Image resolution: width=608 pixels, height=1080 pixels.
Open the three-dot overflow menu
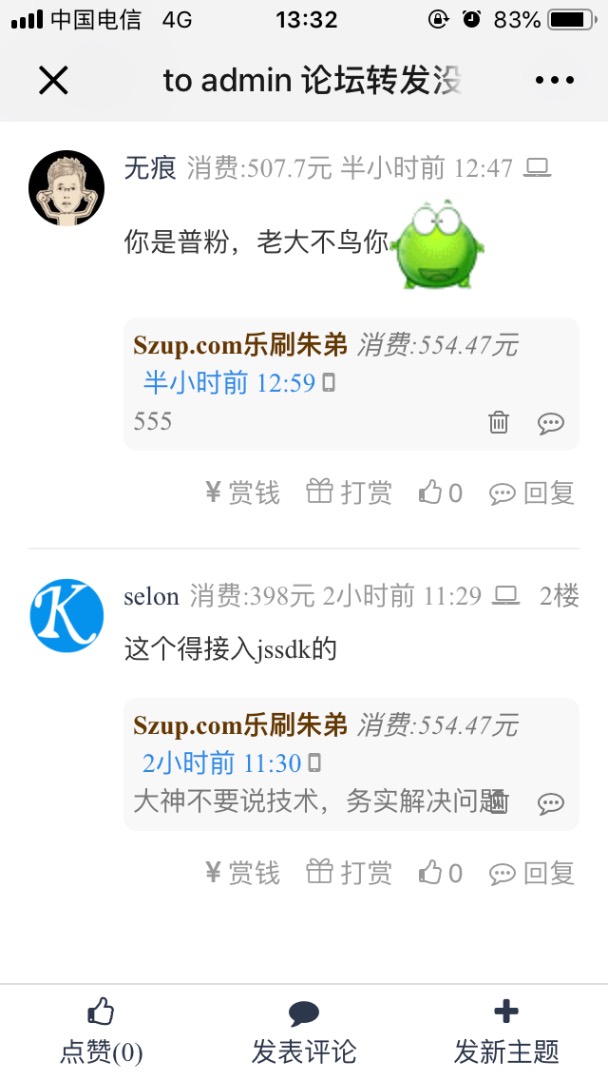pyautogui.click(x=554, y=80)
